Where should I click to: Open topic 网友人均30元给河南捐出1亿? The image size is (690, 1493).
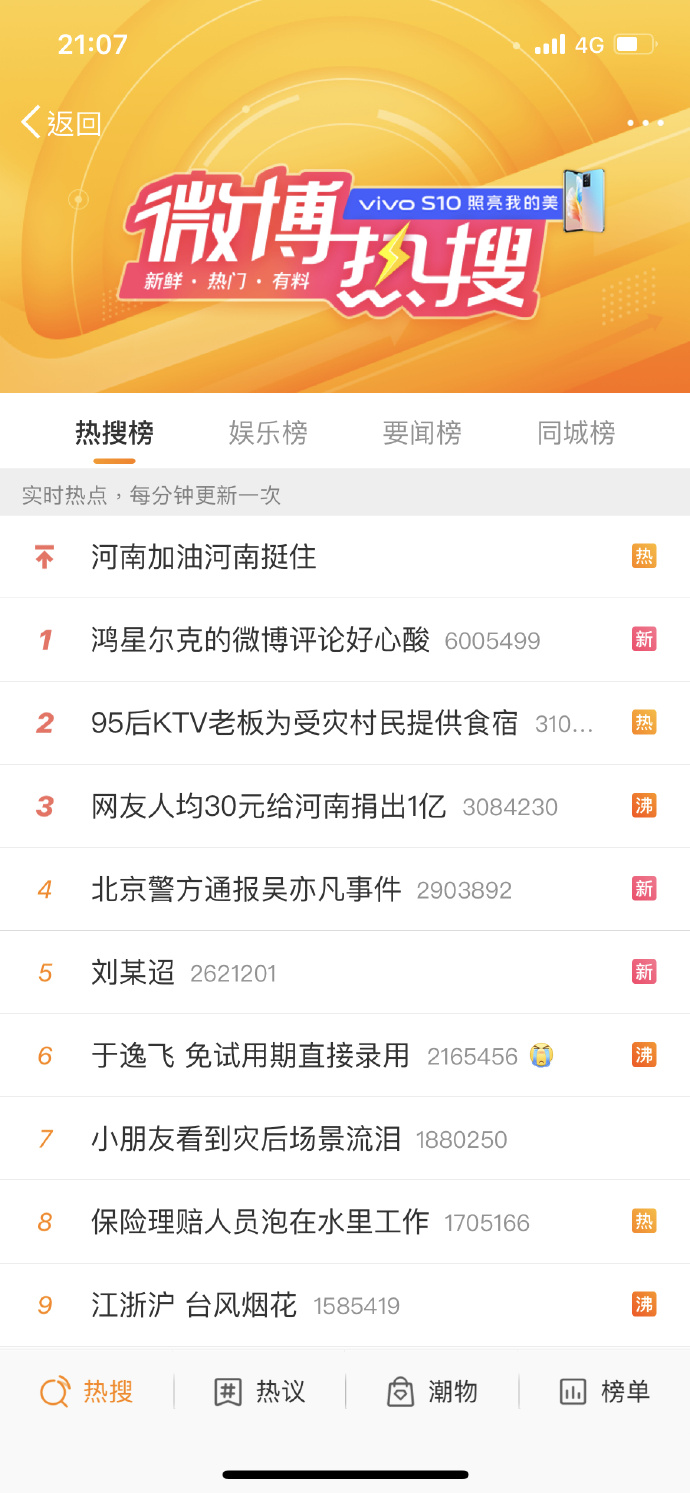pos(345,806)
